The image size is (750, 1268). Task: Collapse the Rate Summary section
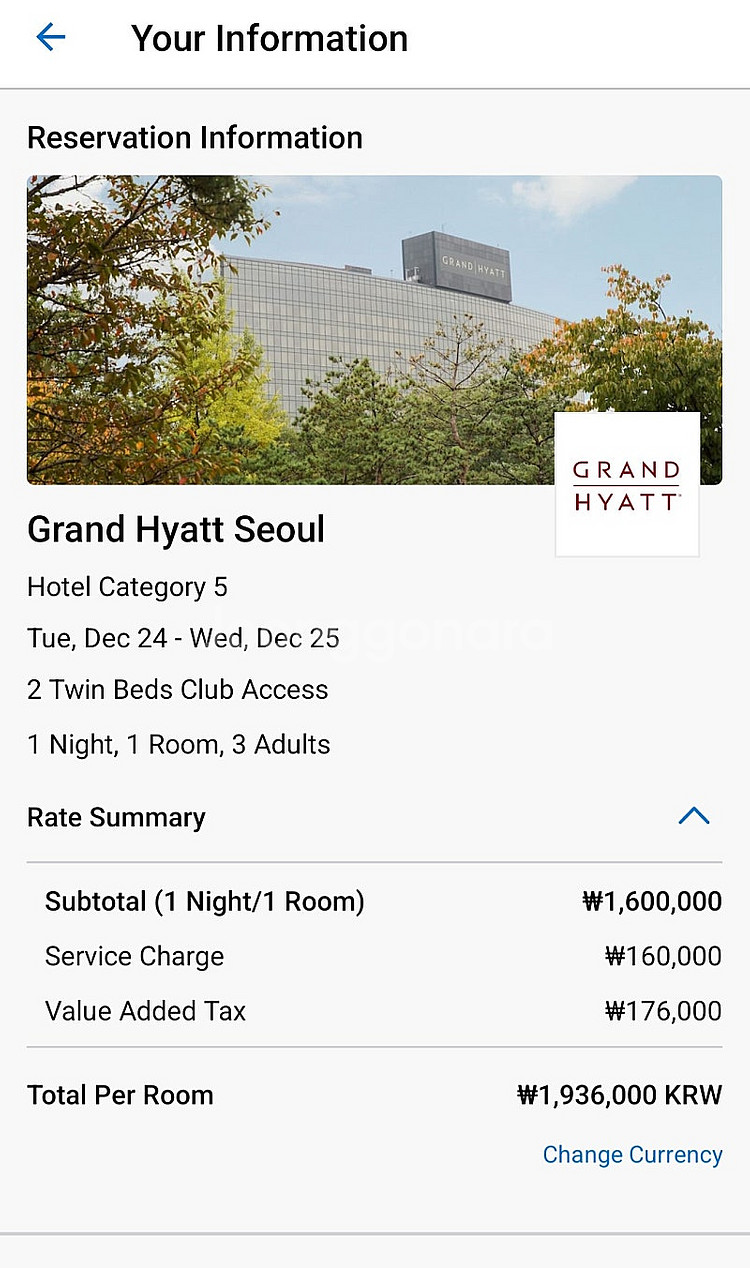[x=693, y=816]
